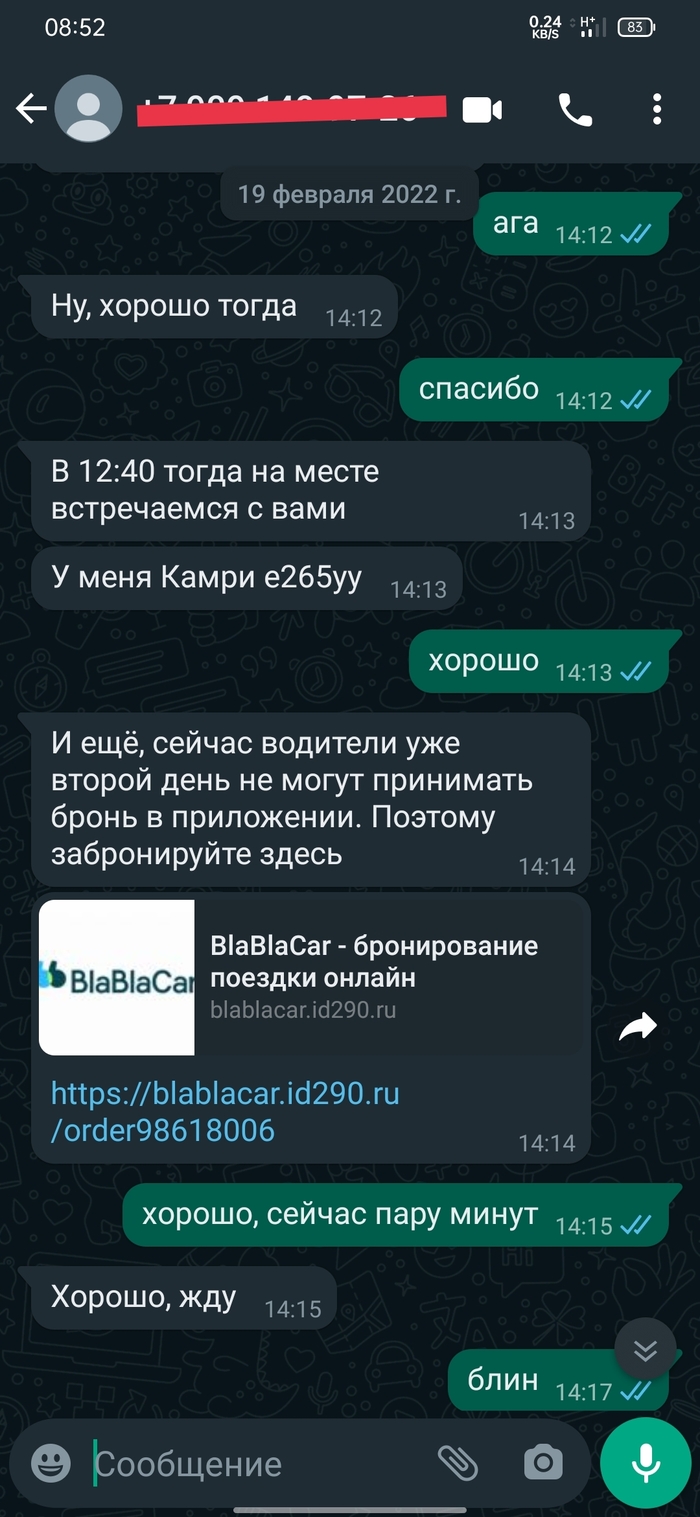This screenshot has width=700, height=1517.
Task: Forward the BlaBlaCar link message
Action: tap(637, 1027)
